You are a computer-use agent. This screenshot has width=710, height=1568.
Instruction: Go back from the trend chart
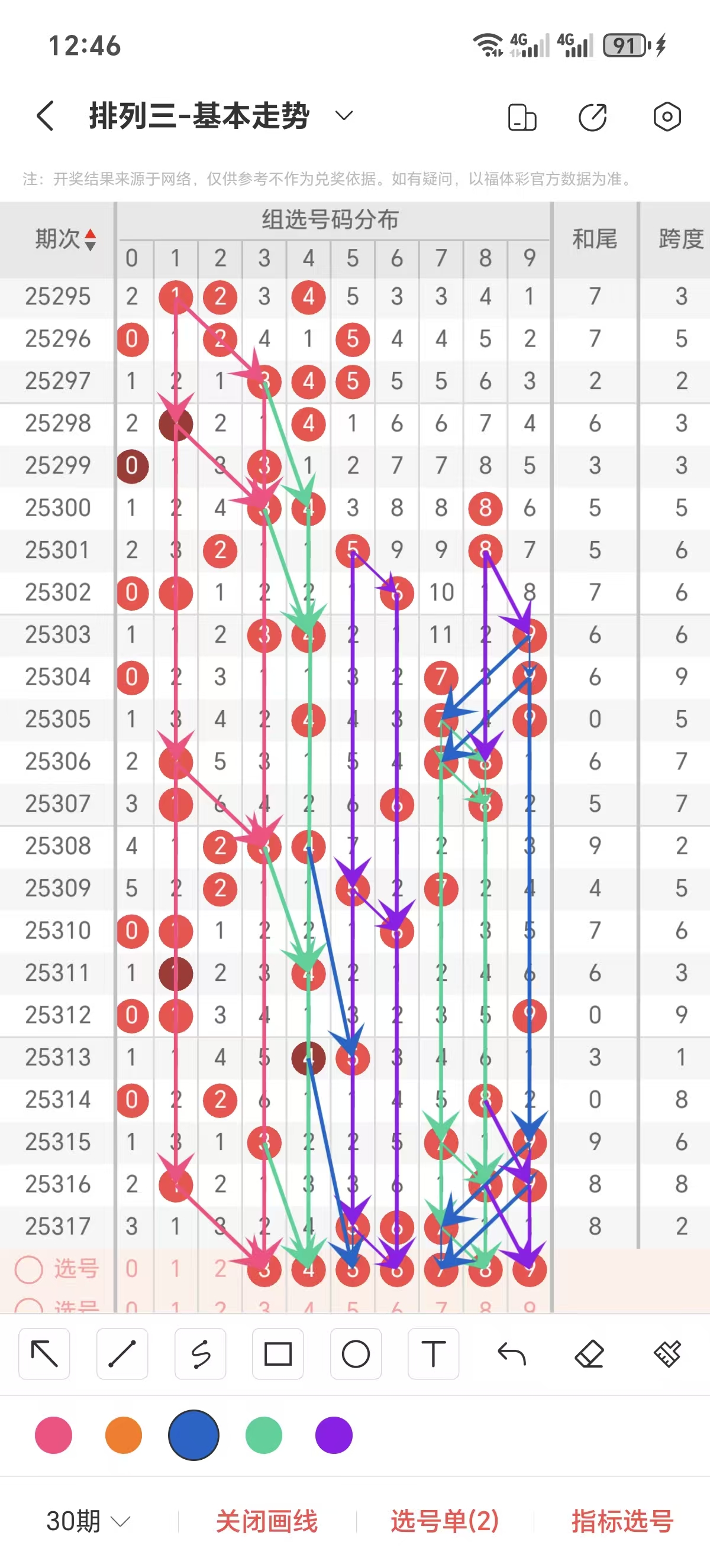coord(46,116)
